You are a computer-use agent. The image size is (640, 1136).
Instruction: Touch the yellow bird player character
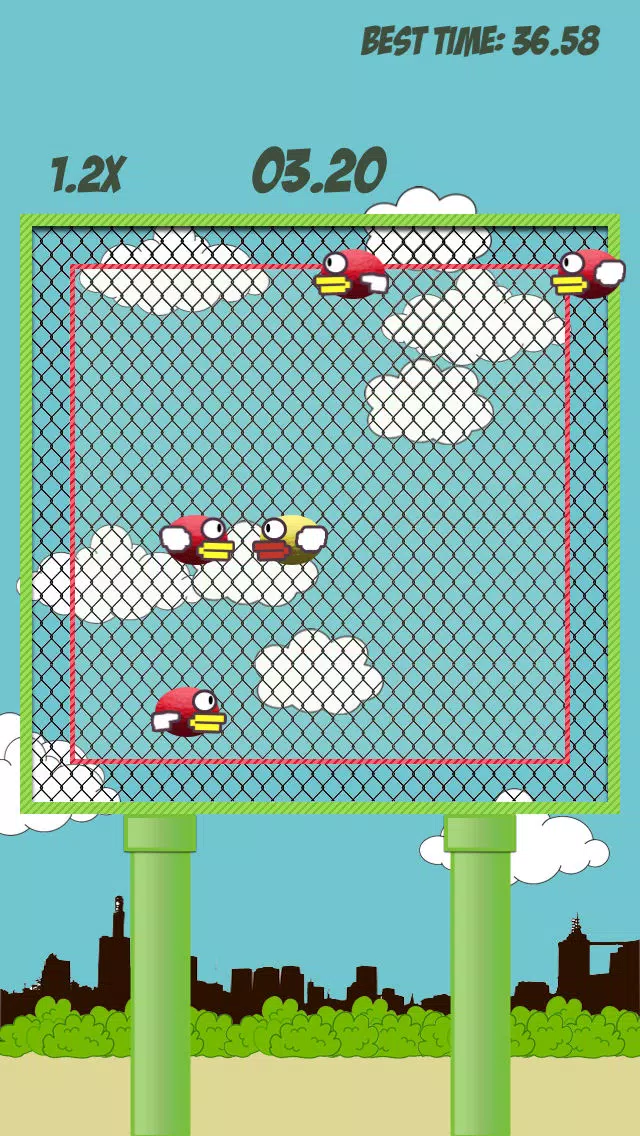point(290,539)
